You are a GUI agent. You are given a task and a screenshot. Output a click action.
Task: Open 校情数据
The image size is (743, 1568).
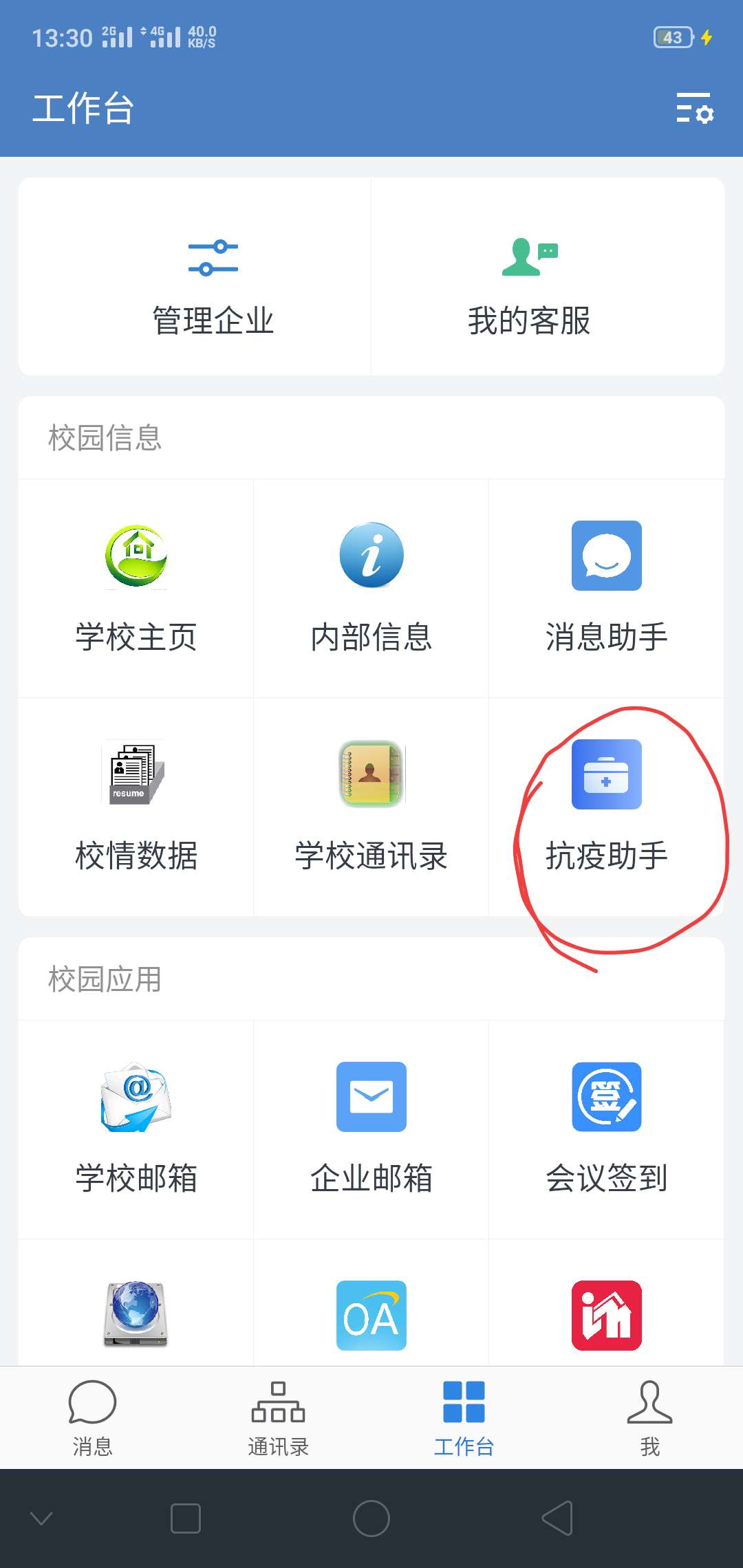pyautogui.click(x=136, y=807)
